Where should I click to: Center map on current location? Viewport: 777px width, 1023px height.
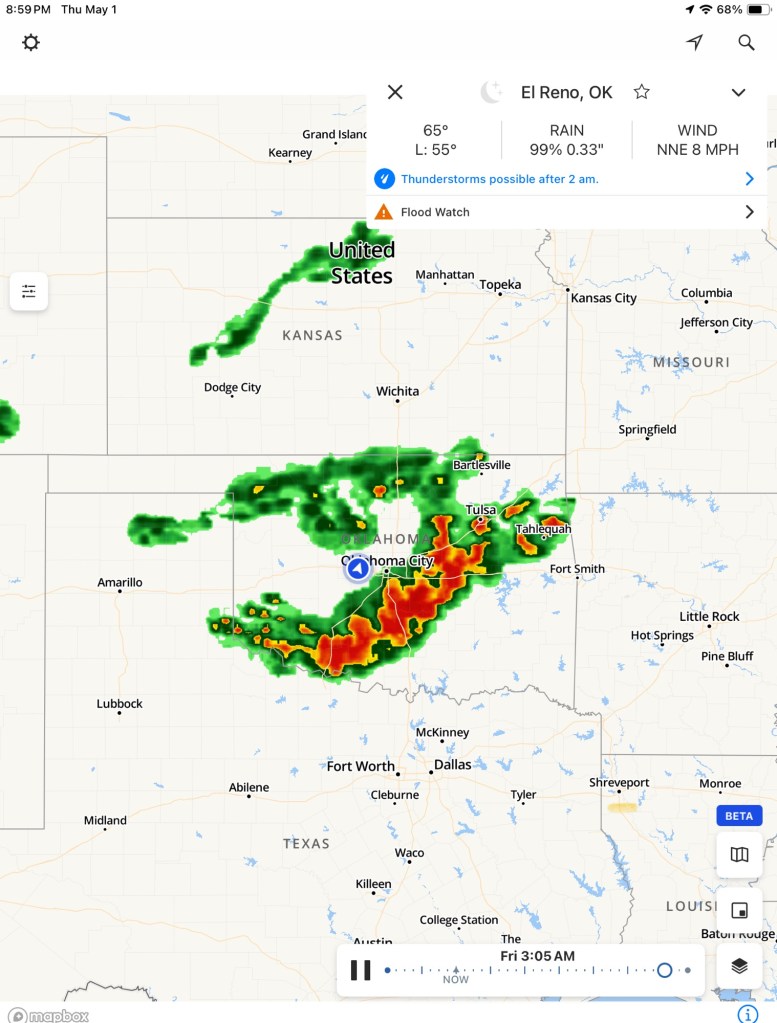pyautogui.click(x=694, y=42)
